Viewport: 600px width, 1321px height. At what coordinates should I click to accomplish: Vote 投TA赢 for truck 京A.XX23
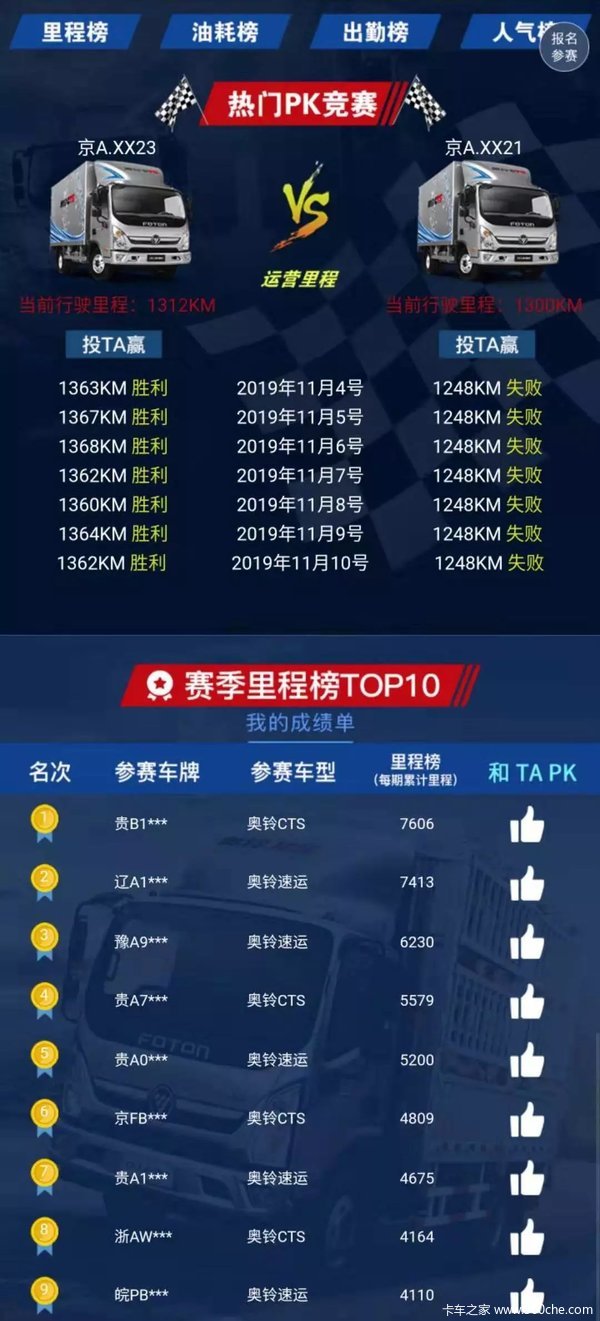tap(113, 345)
